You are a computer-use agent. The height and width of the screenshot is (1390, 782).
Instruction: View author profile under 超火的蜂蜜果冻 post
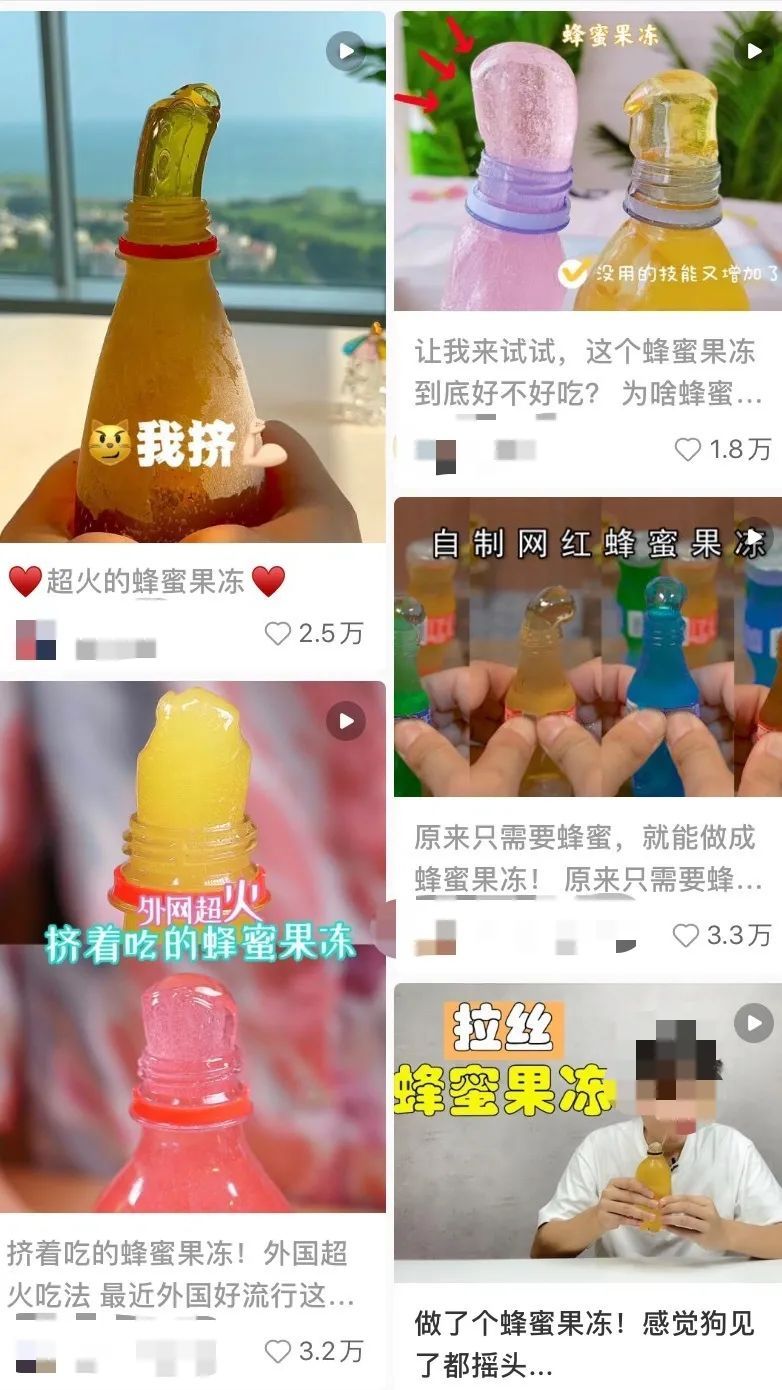click(x=36, y=640)
